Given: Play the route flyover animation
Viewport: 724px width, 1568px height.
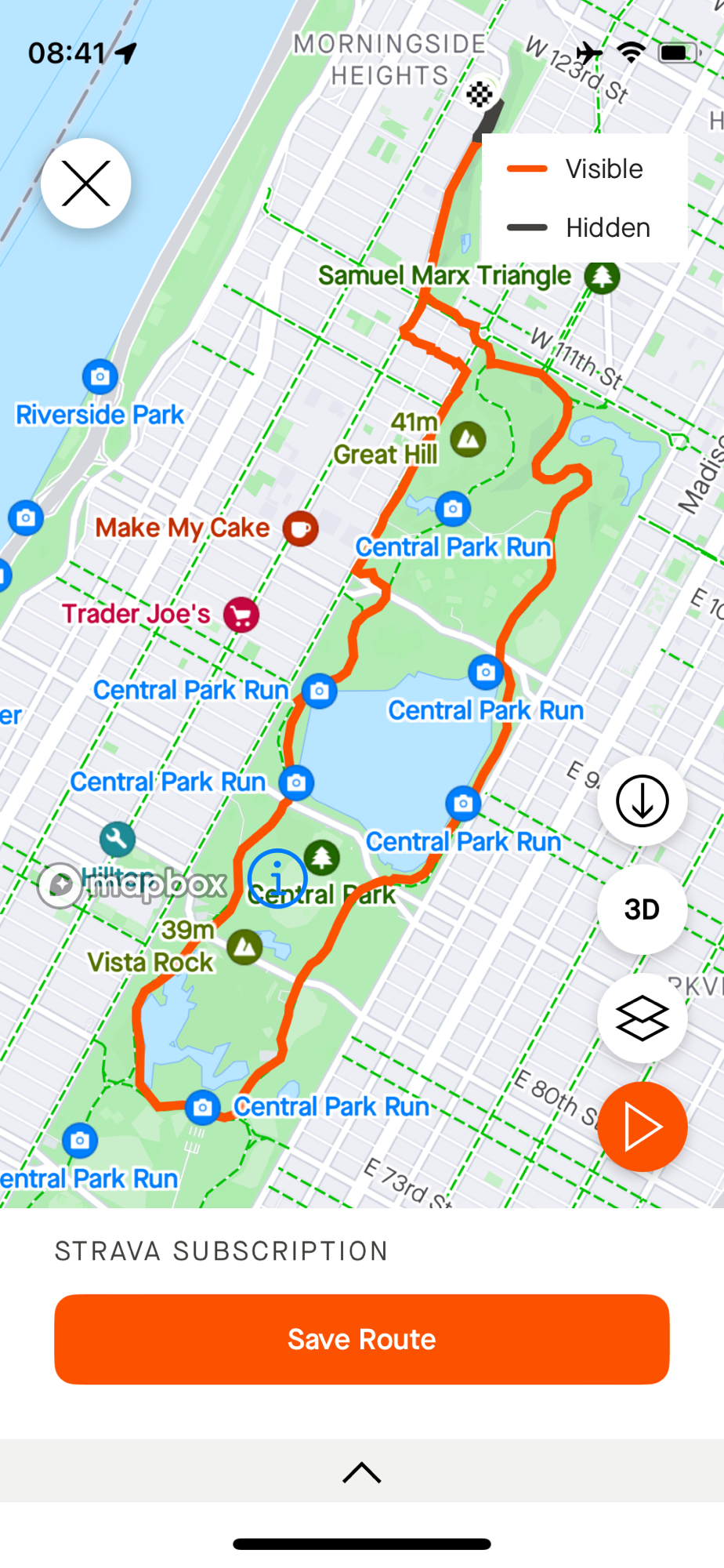Looking at the screenshot, I should coord(642,1127).
